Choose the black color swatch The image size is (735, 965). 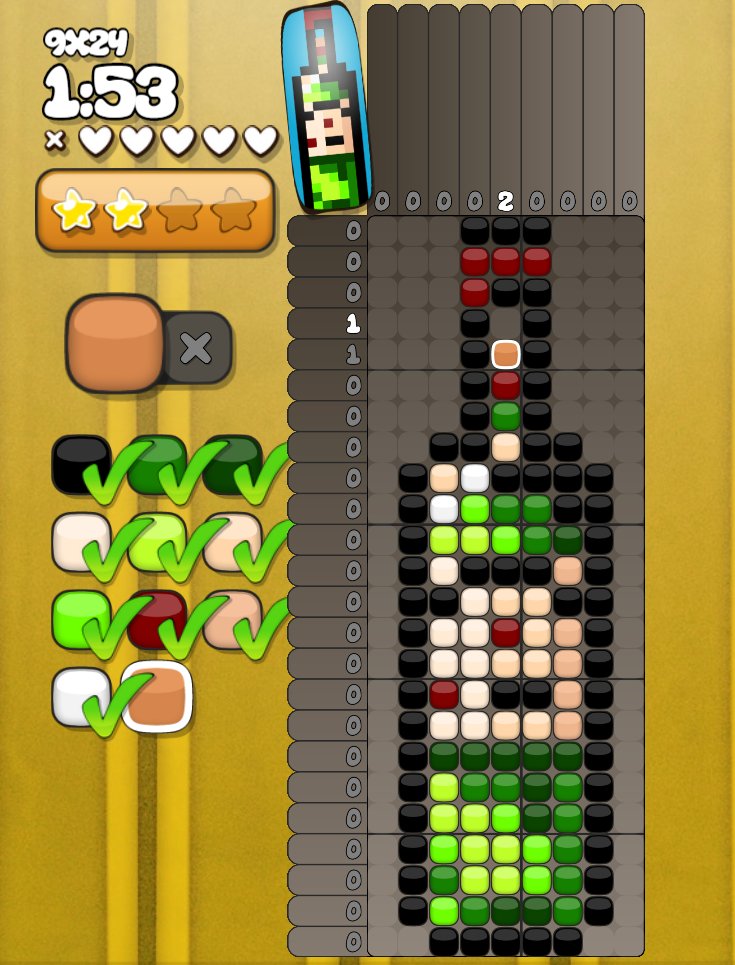[x=80, y=464]
